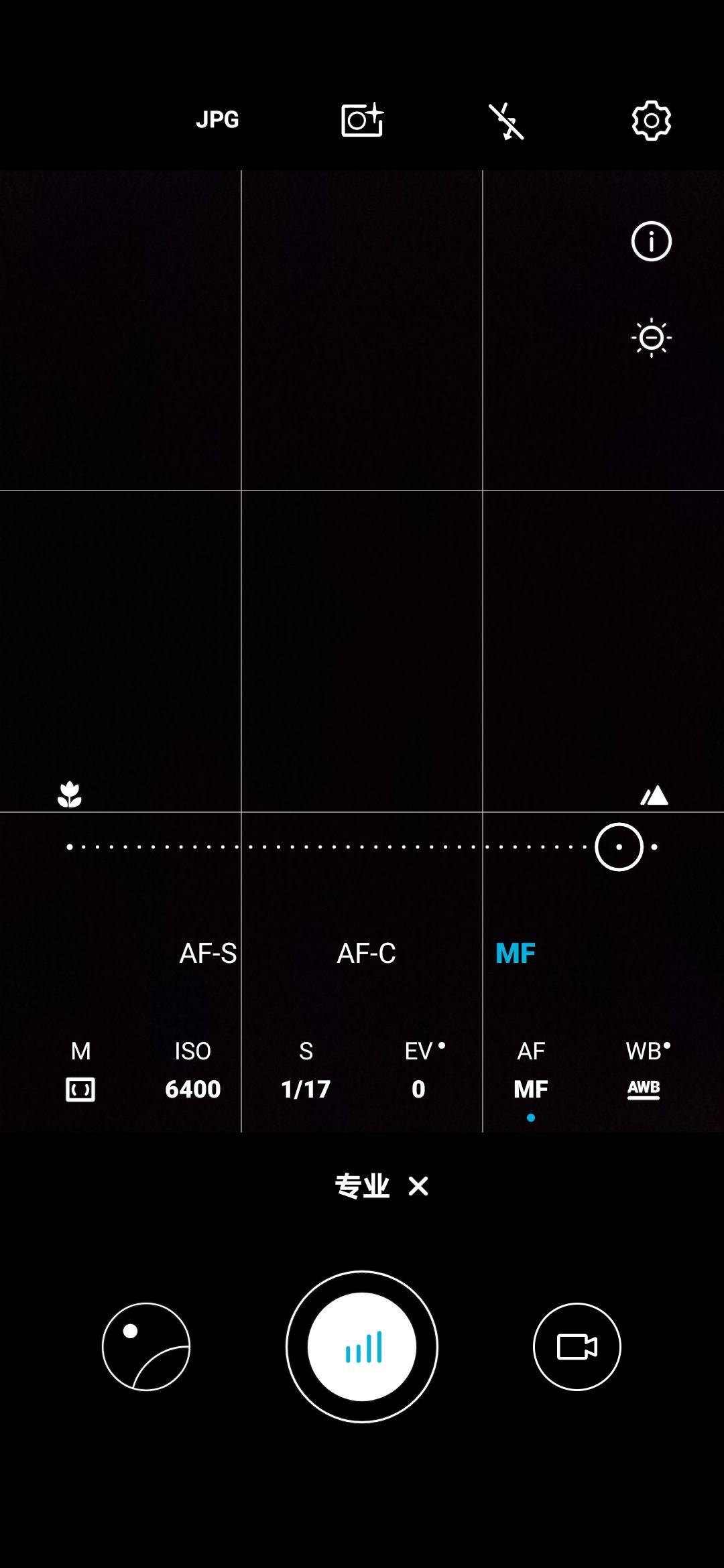Viewport: 724px width, 1568px height.
Task: Switch to video recording mode
Action: click(x=577, y=1347)
